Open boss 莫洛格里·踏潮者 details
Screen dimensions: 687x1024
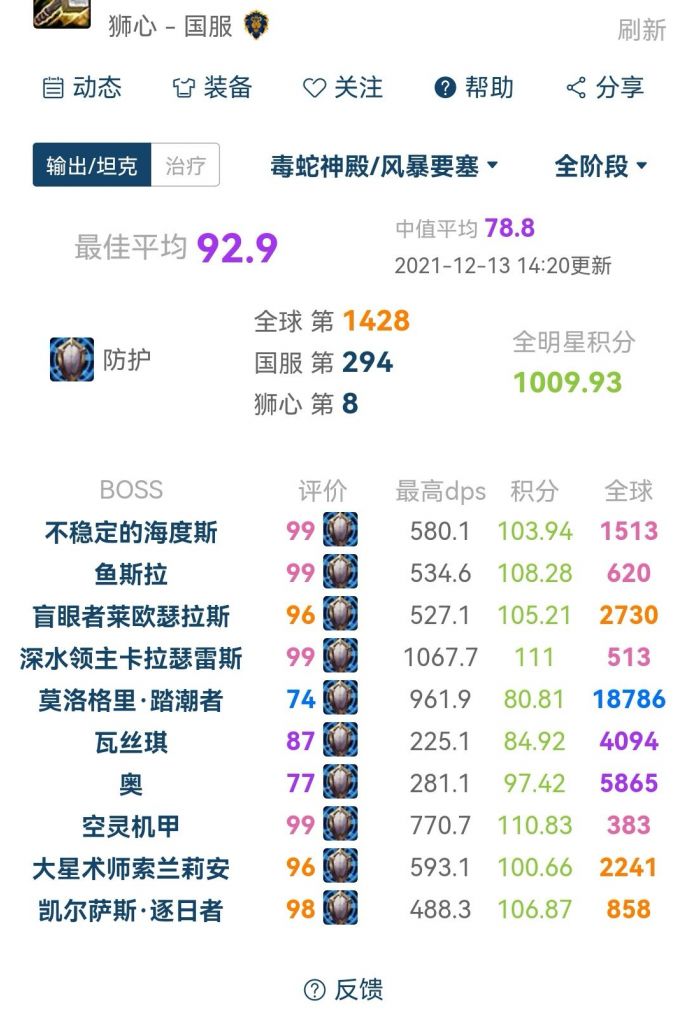[131, 699]
